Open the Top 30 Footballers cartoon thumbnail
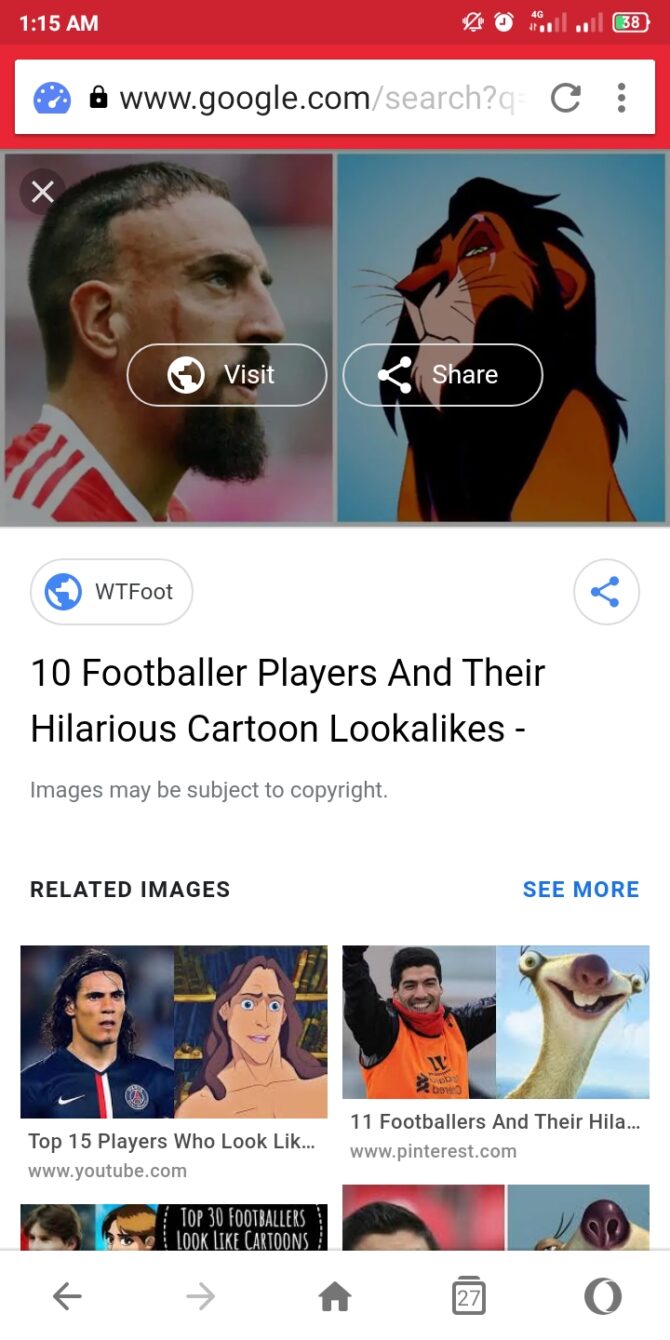The image size is (670, 1340). tap(173, 1228)
